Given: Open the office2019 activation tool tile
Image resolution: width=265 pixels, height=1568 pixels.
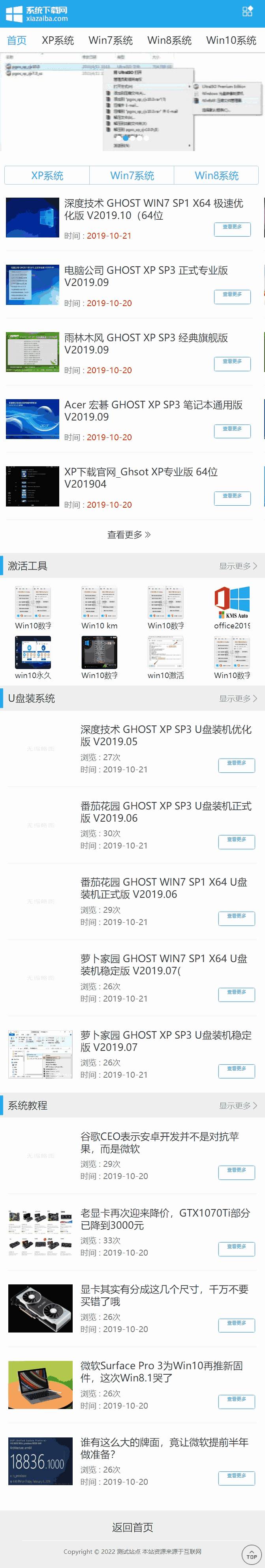Looking at the screenshot, I should coord(232,607).
